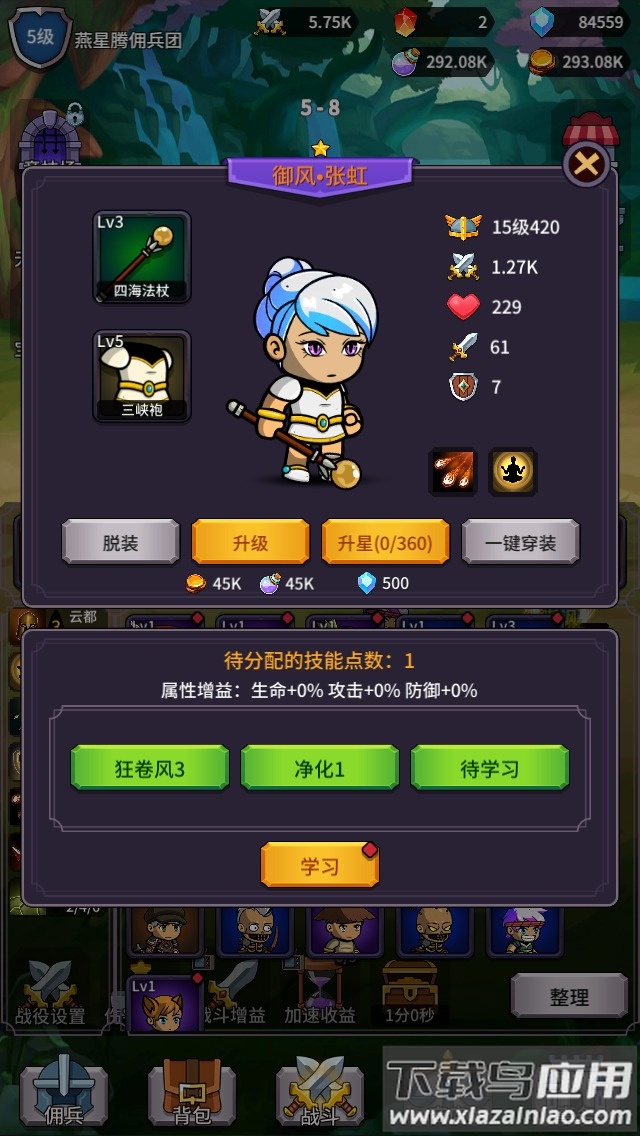The width and height of the screenshot is (640, 1136).
Task: Tap the 升星(0/360) button
Action: point(386,542)
